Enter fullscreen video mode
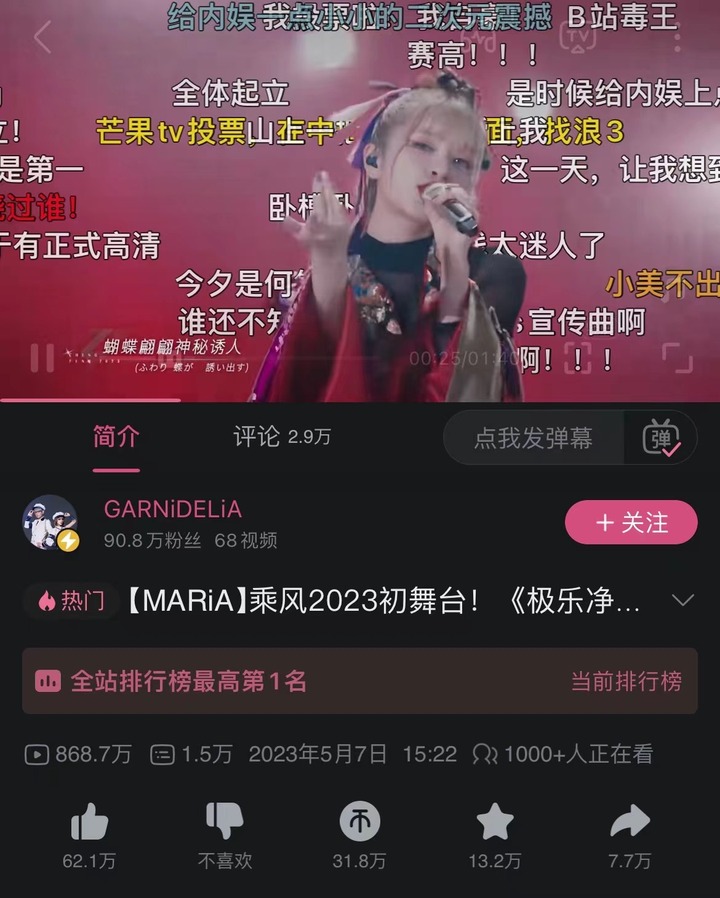 [x=677, y=357]
